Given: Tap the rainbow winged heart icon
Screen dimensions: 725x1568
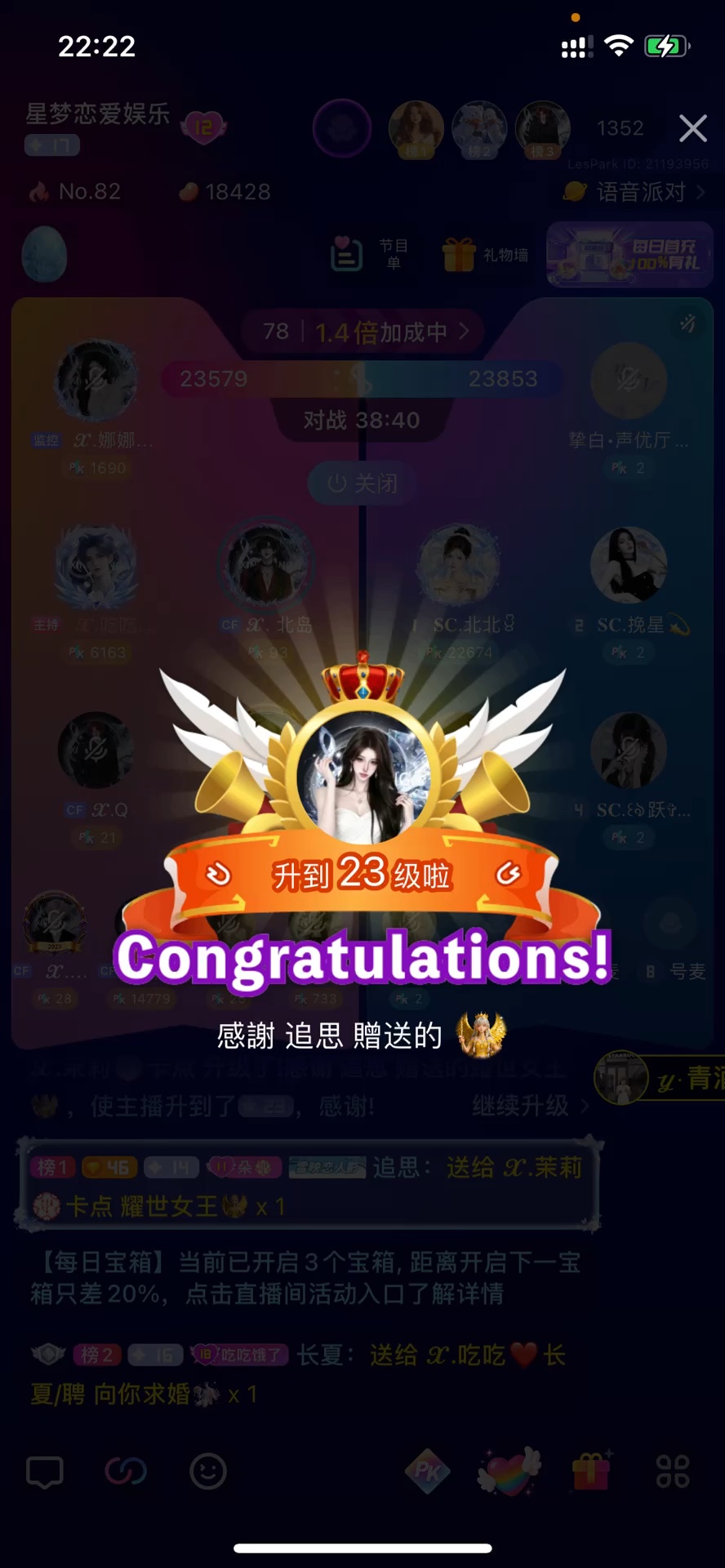Looking at the screenshot, I should click(x=509, y=1472).
